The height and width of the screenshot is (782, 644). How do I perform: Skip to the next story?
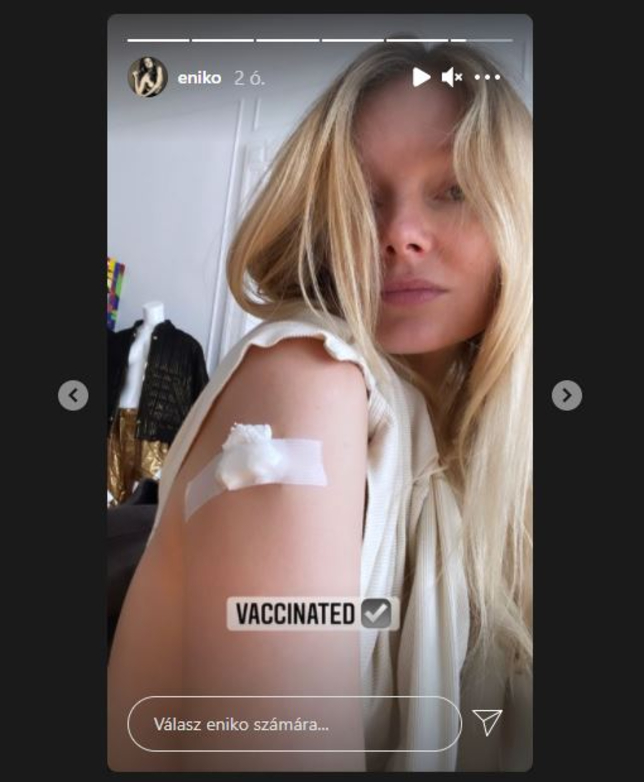pos(566,395)
